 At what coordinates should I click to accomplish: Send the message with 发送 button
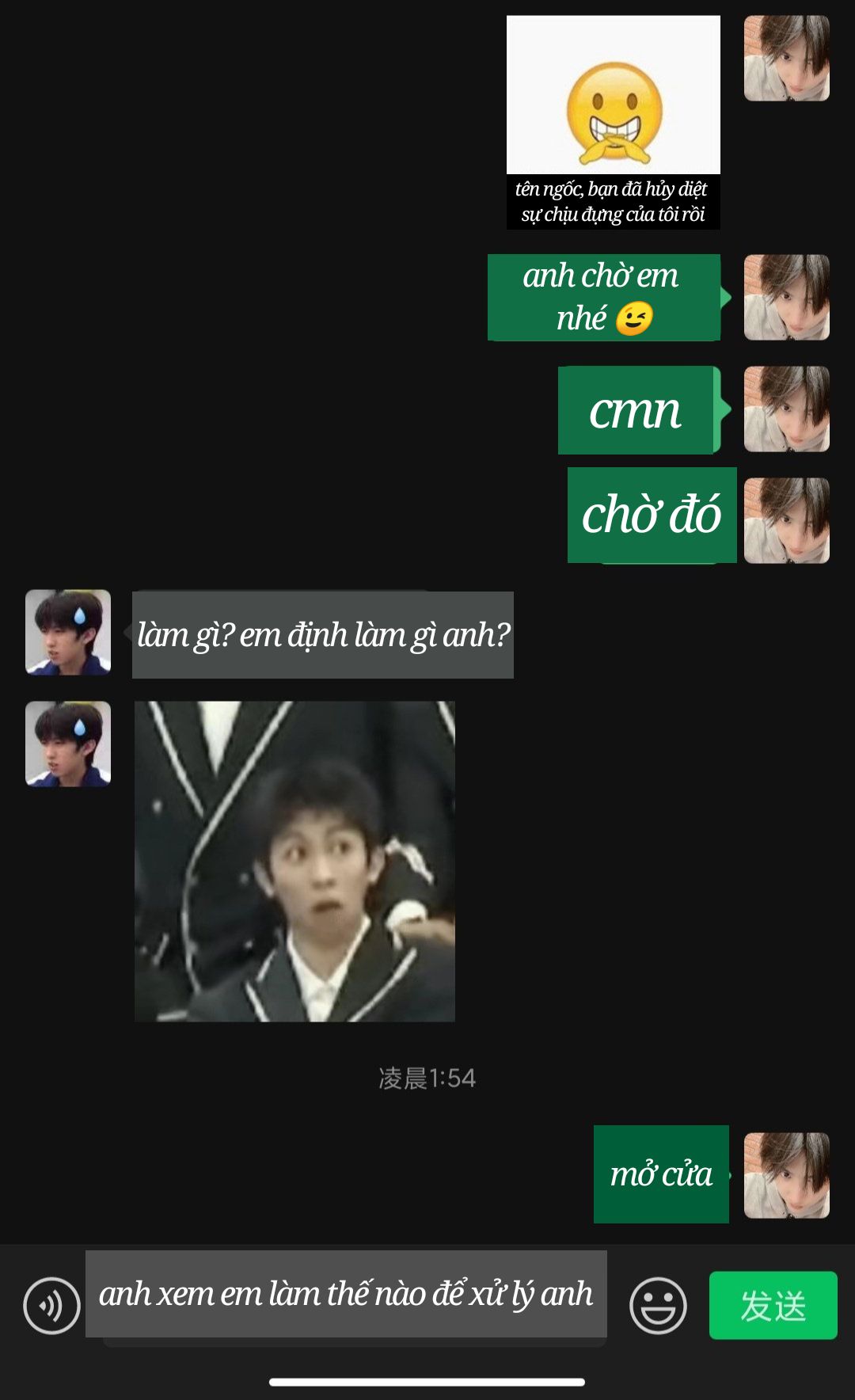click(x=773, y=1306)
